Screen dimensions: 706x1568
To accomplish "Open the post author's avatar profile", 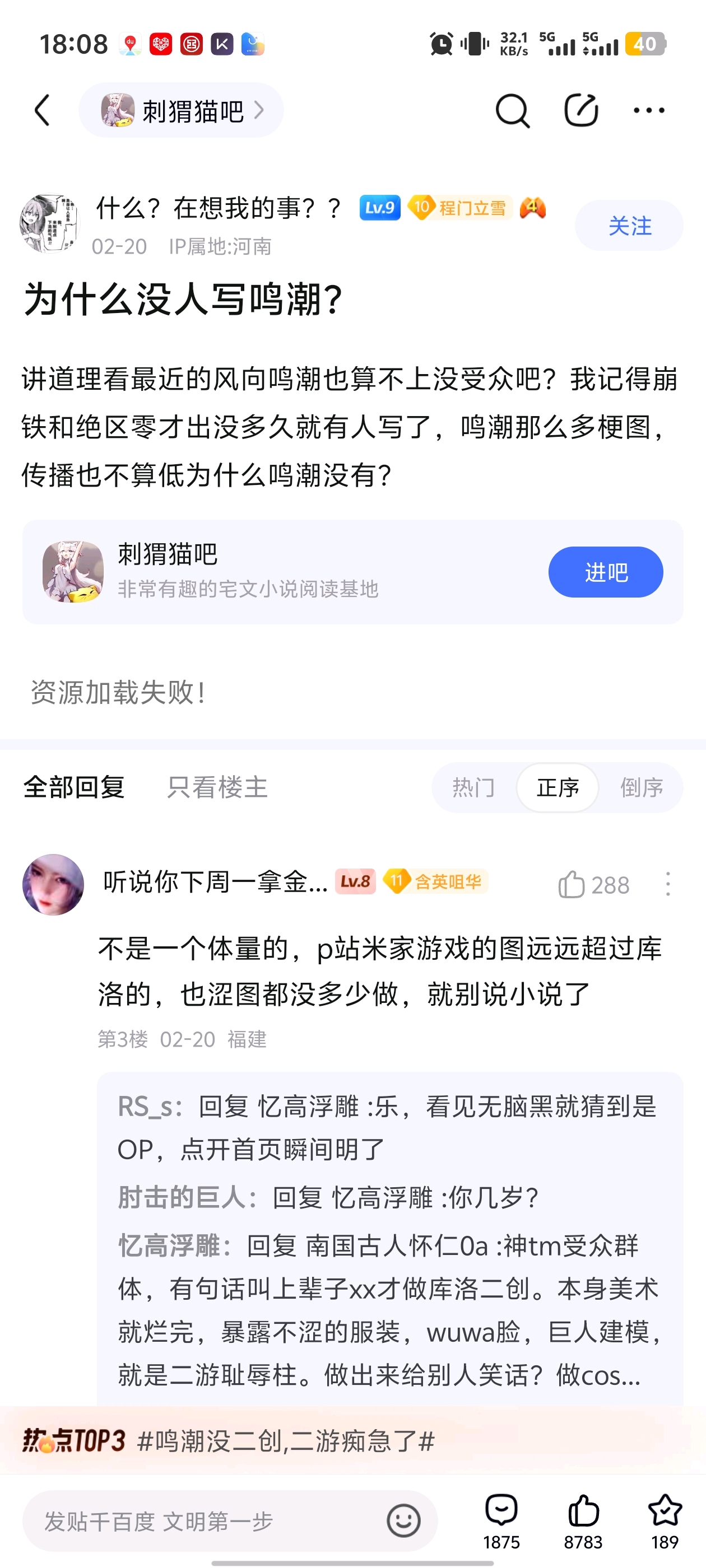I will click(50, 223).
